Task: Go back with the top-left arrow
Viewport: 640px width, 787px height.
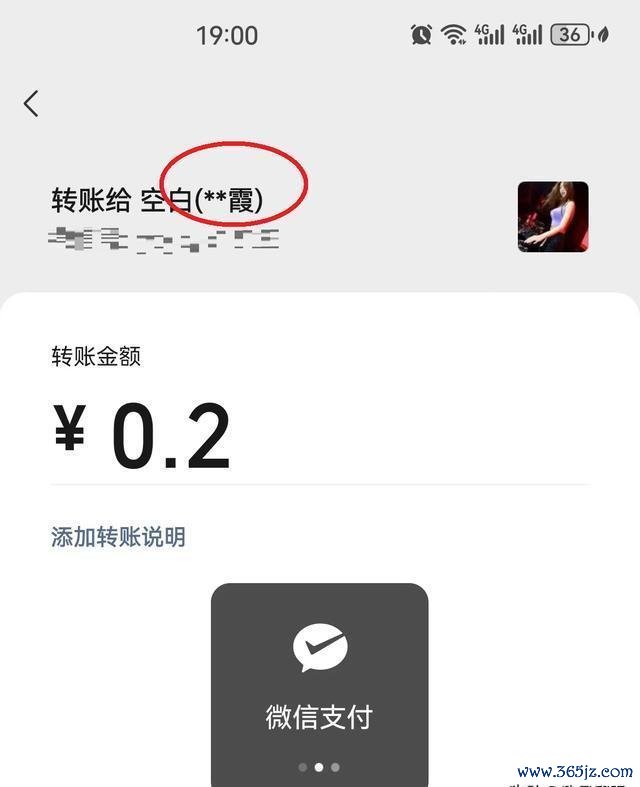Action: click(x=31, y=103)
